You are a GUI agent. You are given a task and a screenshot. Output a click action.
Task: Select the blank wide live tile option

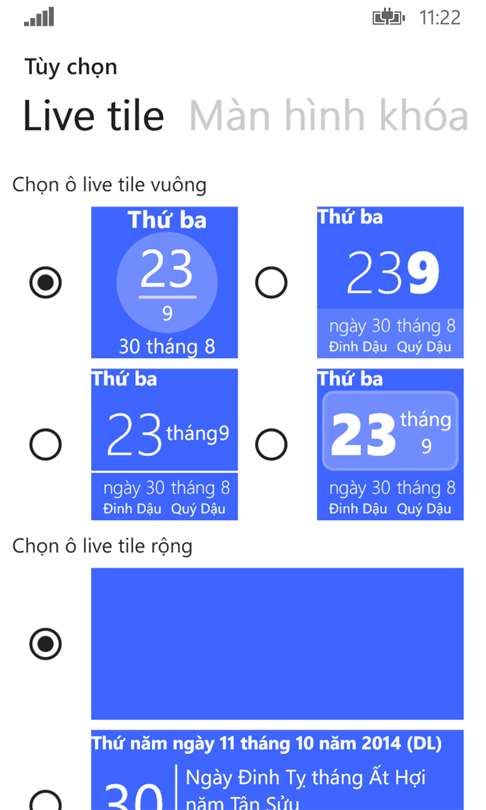[x=45, y=644]
